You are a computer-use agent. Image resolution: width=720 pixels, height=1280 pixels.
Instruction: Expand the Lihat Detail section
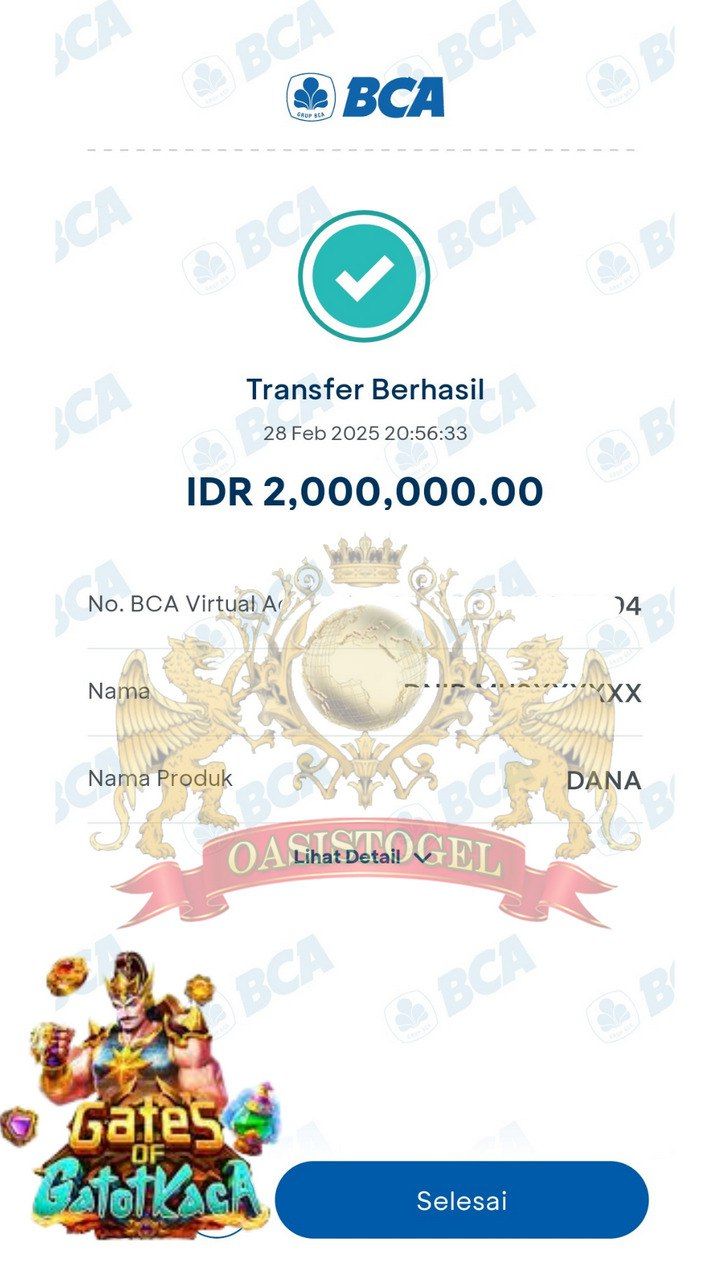(x=361, y=857)
